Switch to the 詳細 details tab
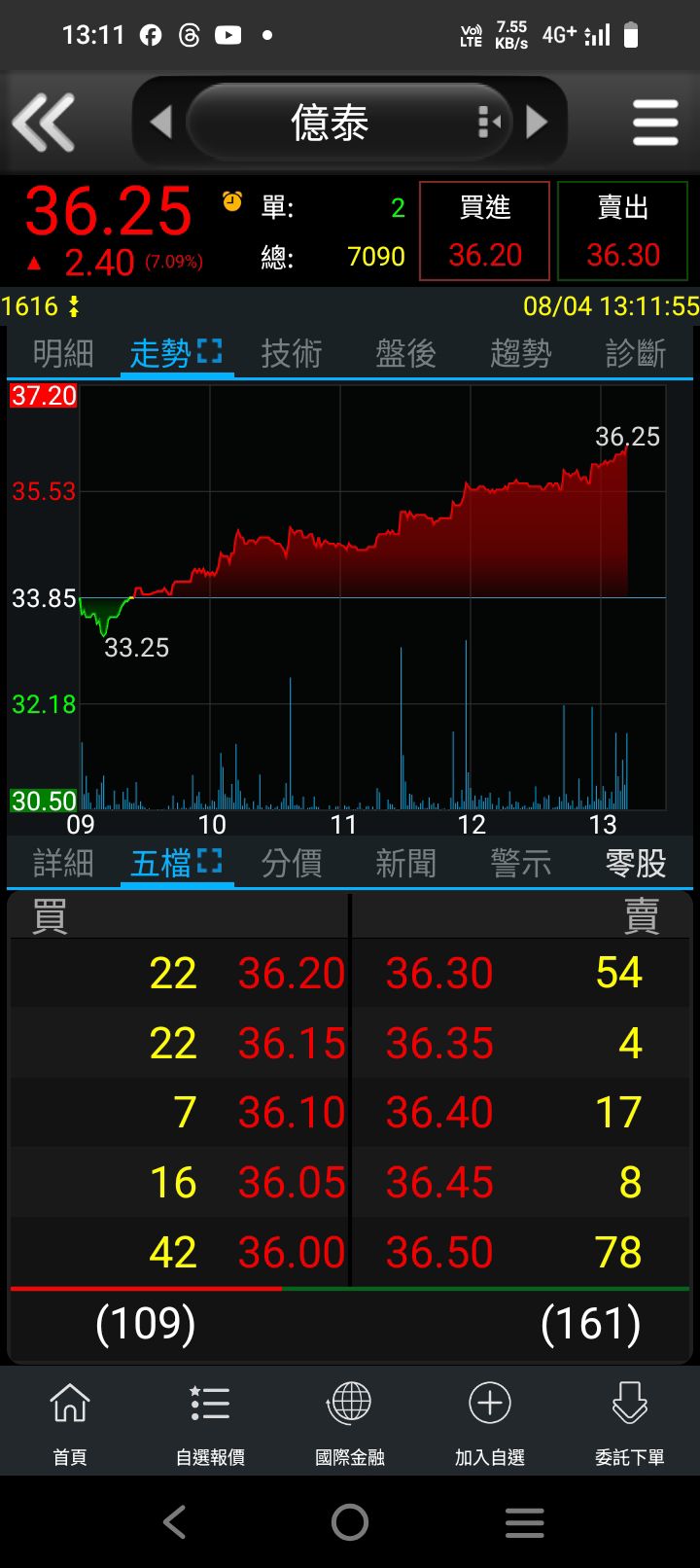 63,863
